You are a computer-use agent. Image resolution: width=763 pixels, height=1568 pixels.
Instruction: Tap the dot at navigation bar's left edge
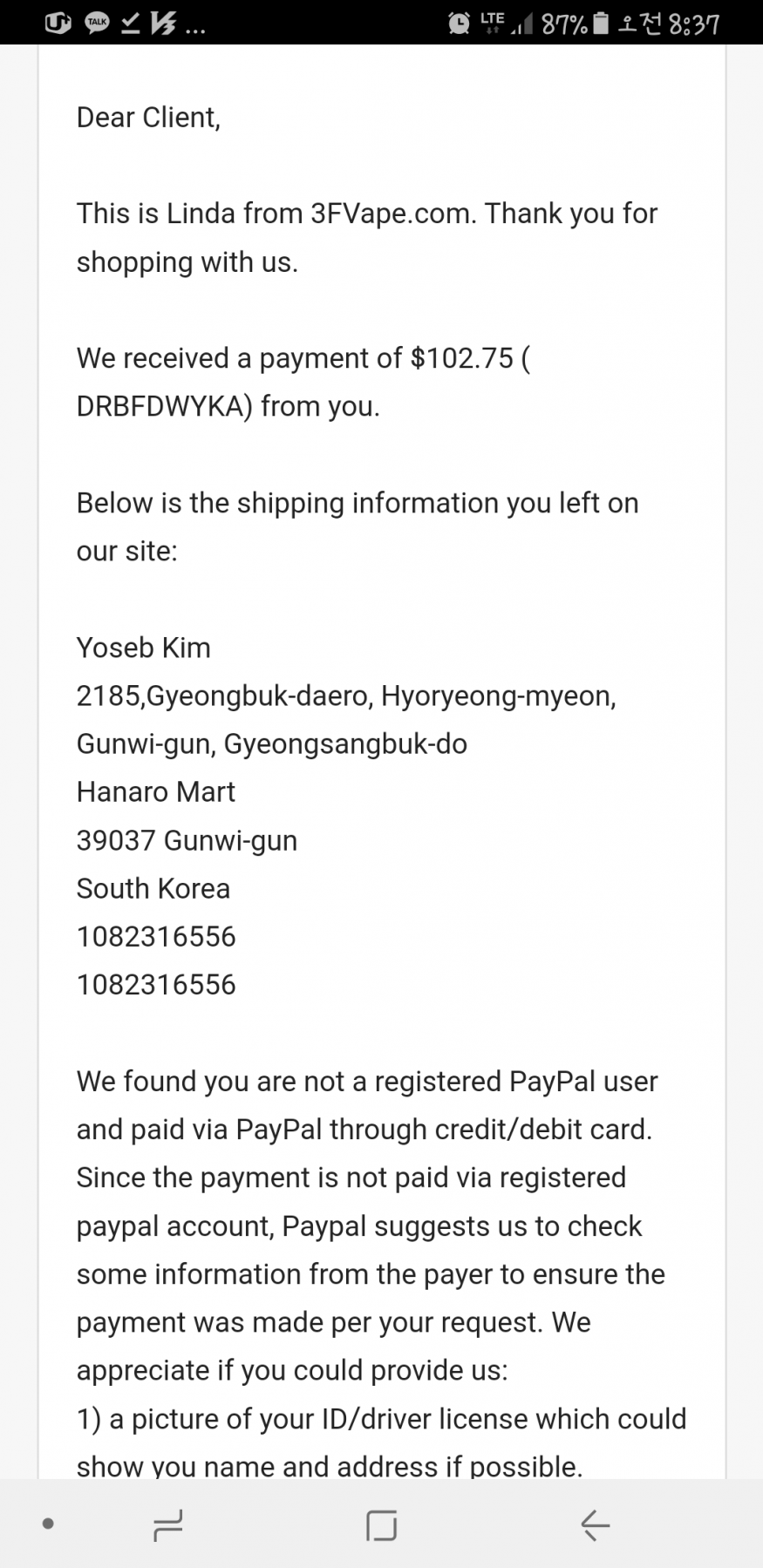(48, 1524)
